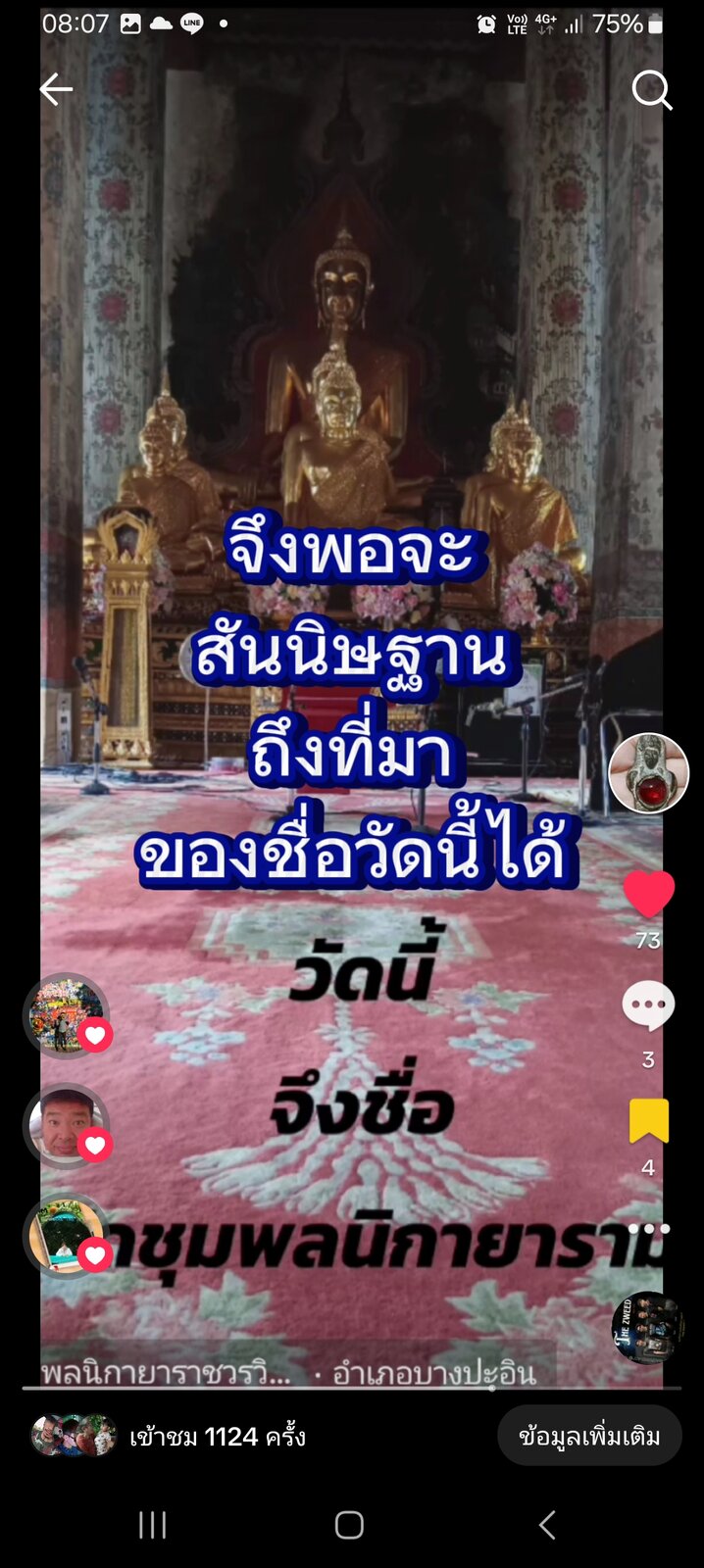Image resolution: width=704 pixels, height=1568 pixels.
Task: Tap the Android home button
Action: coord(349,1525)
